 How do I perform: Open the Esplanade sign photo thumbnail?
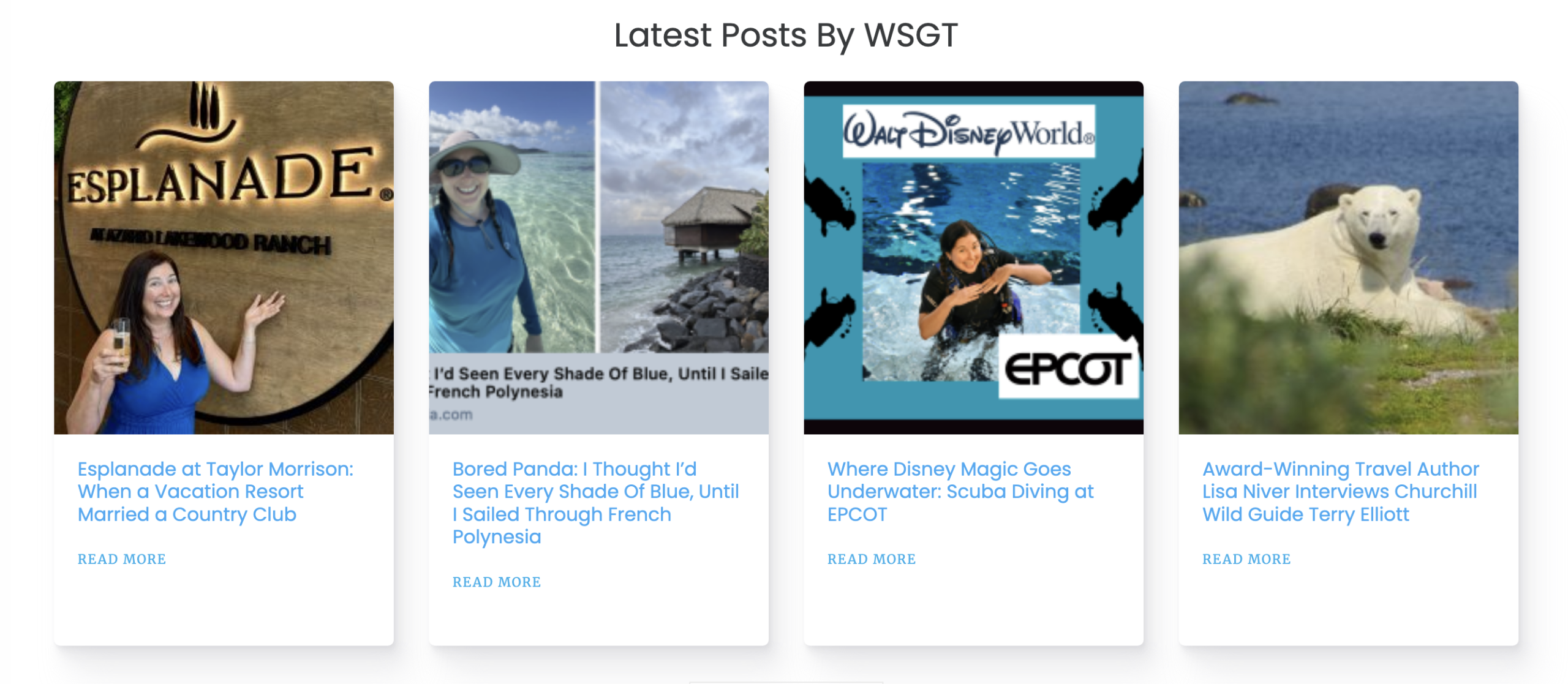point(224,257)
